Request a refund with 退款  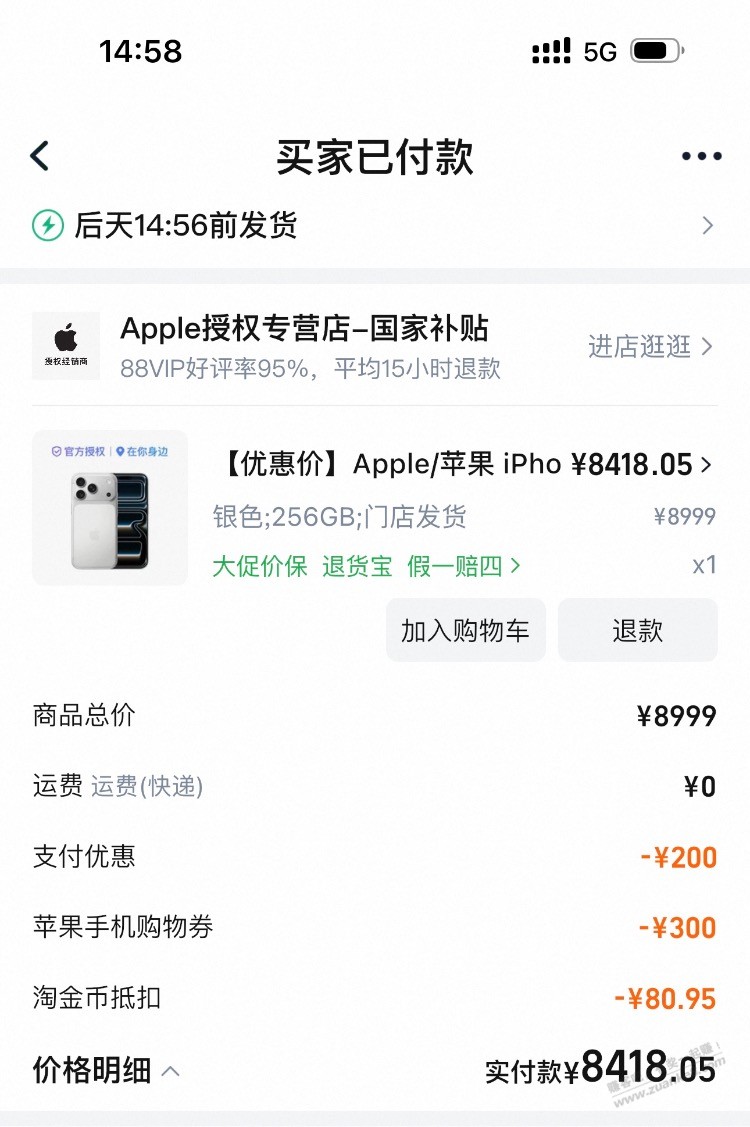click(x=637, y=631)
